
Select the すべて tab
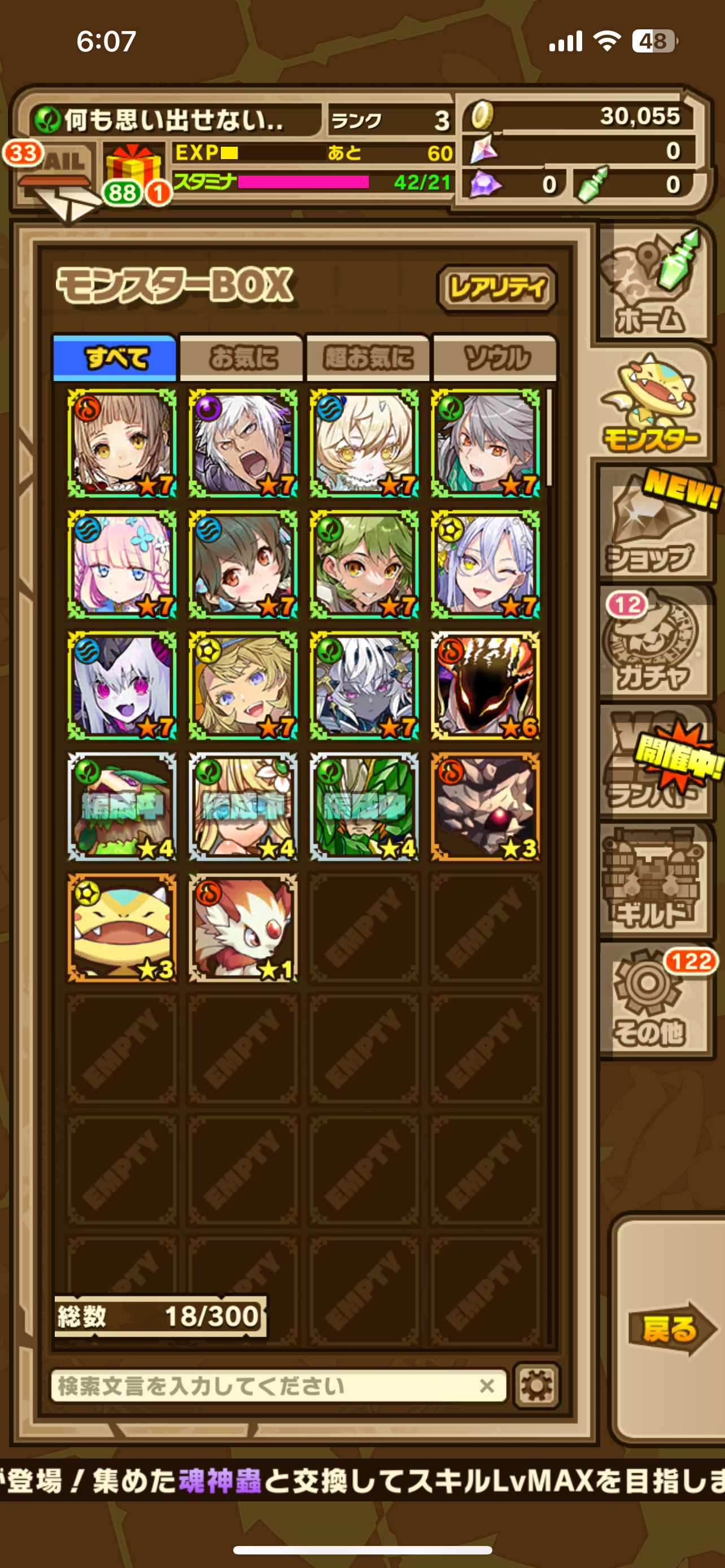coord(116,358)
